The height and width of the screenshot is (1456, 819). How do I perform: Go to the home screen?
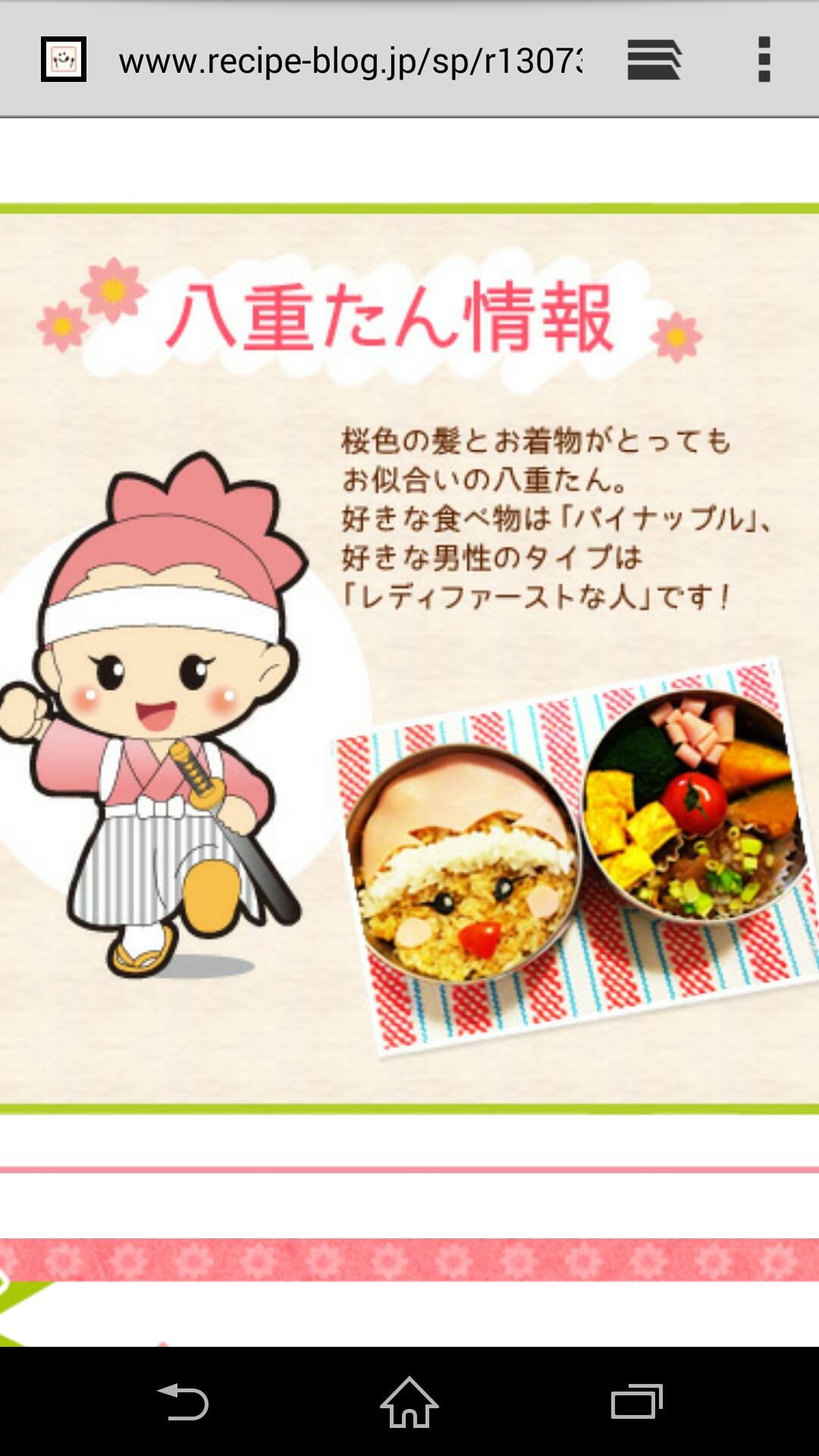(409, 1401)
